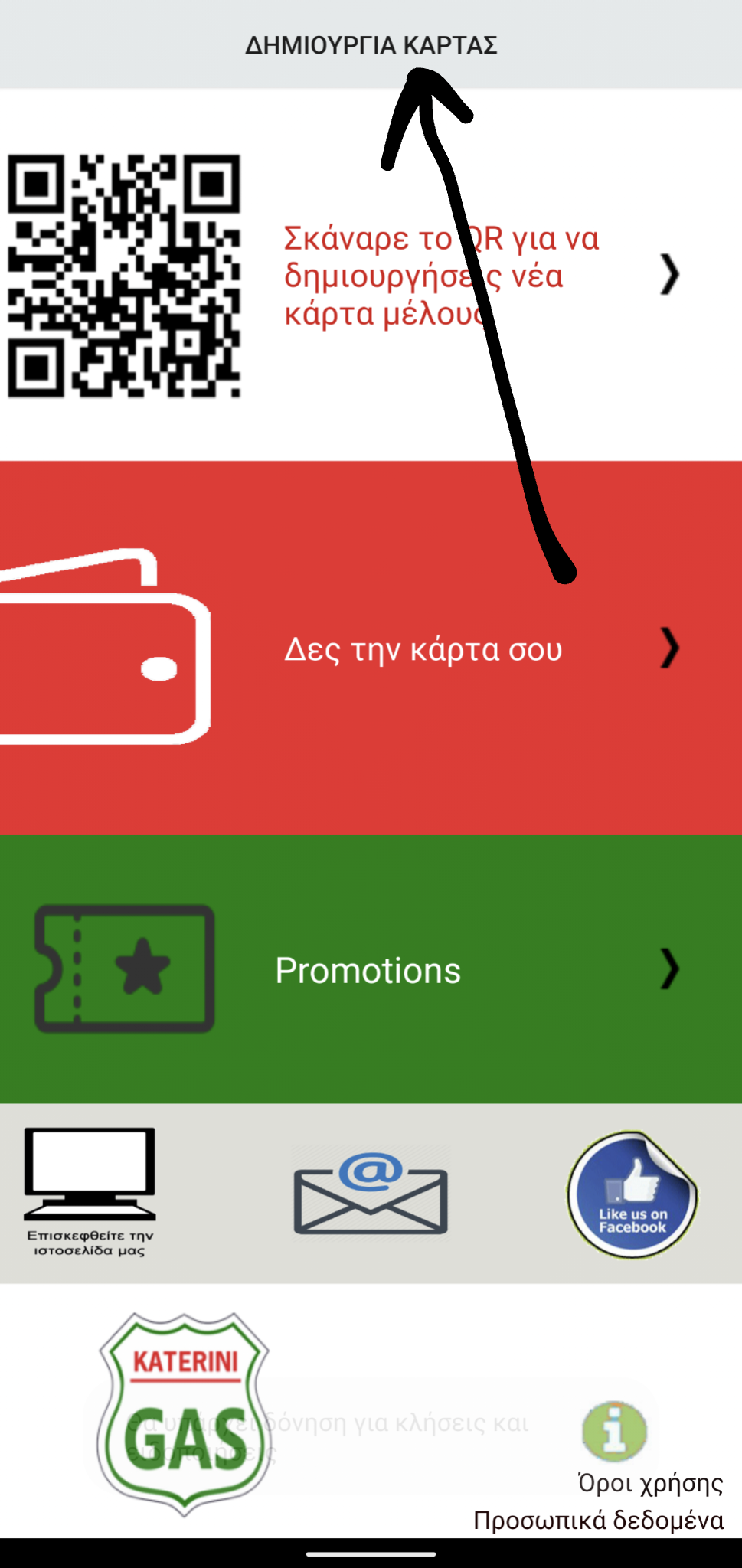Image resolution: width=742 pixels, height=1568 pixels.
Task: Open the green info icon
Action: (614, 1430)
